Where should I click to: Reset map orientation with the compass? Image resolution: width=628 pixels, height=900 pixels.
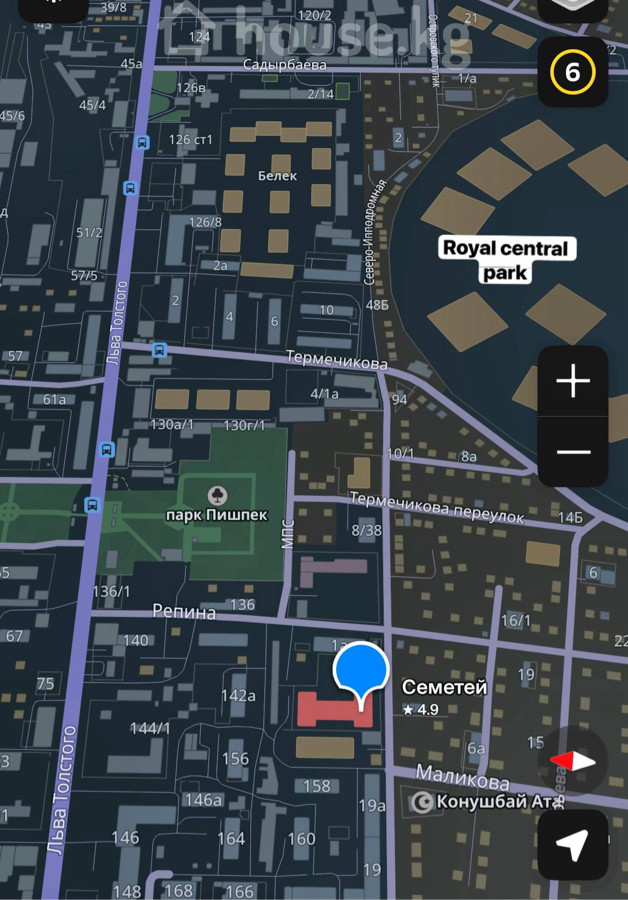click(573, 761)
